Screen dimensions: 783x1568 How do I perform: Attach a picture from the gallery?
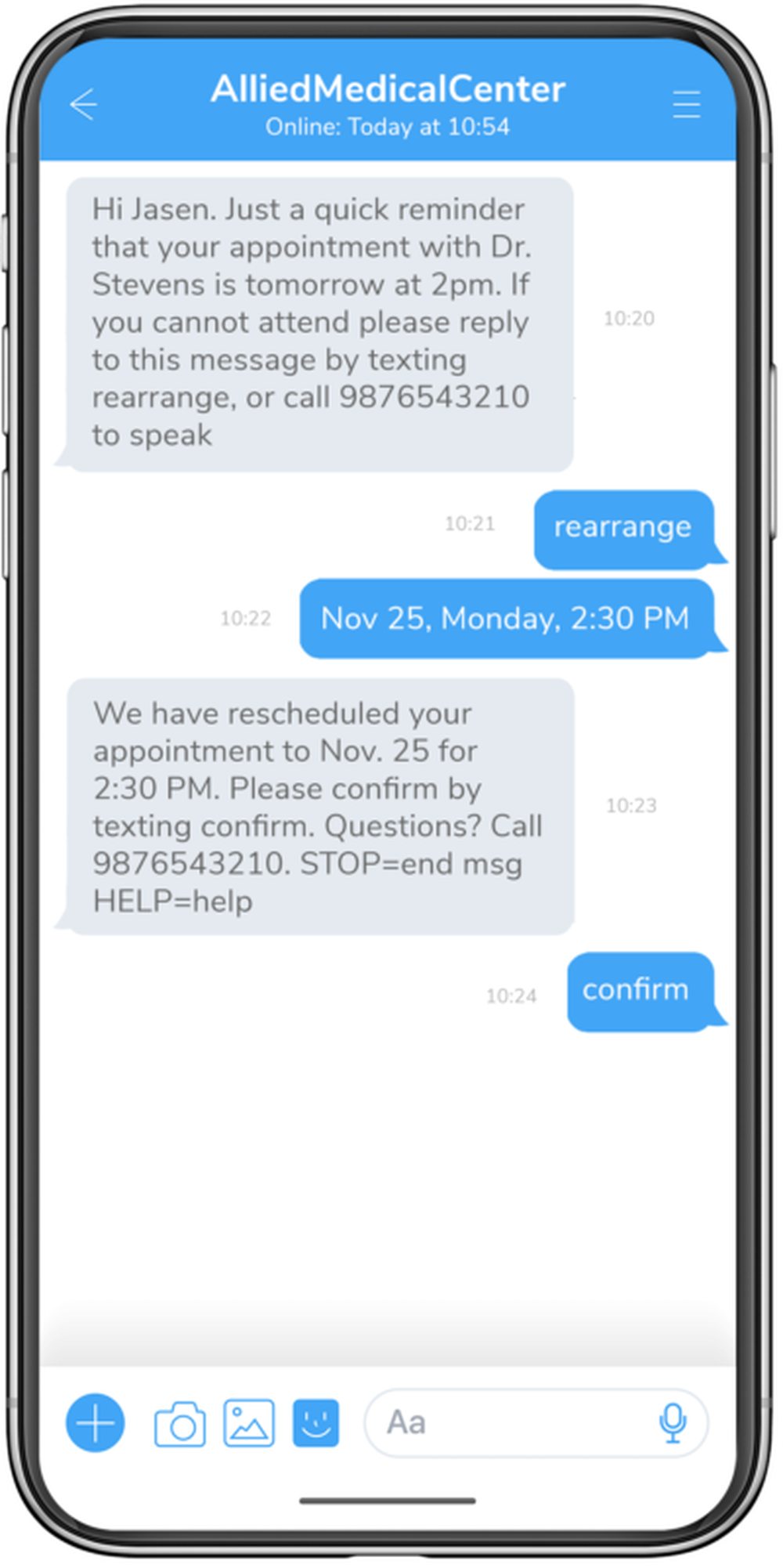click(x=249, y=1422)
